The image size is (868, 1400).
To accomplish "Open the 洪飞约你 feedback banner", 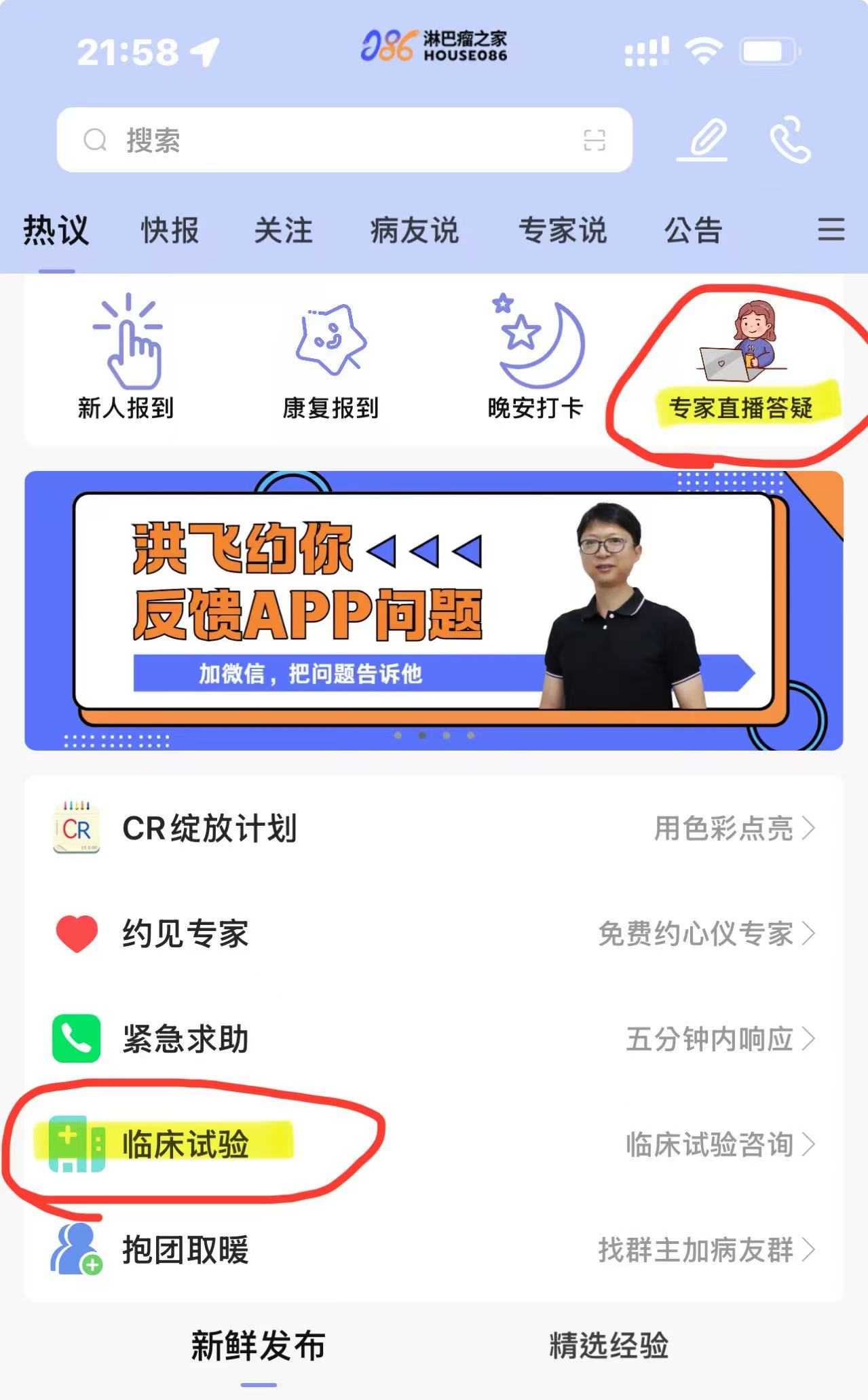I will 434,609.
